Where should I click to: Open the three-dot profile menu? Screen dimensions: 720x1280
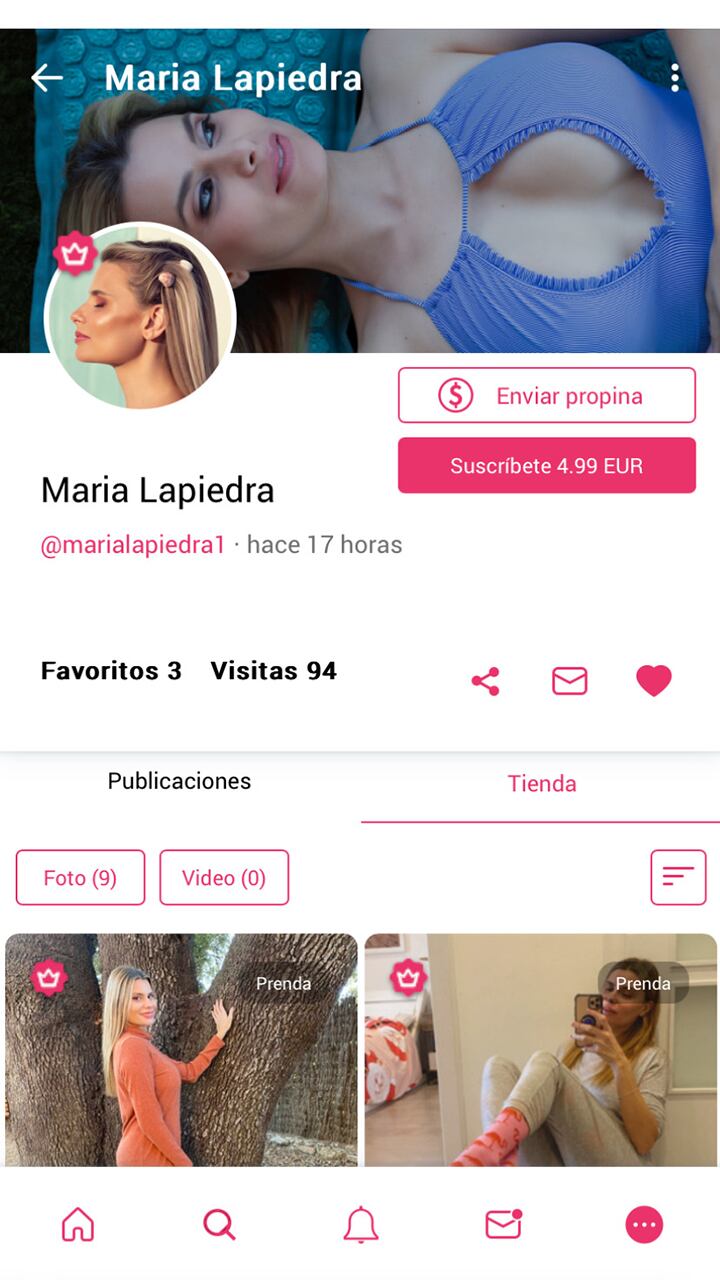pos(676,78)
